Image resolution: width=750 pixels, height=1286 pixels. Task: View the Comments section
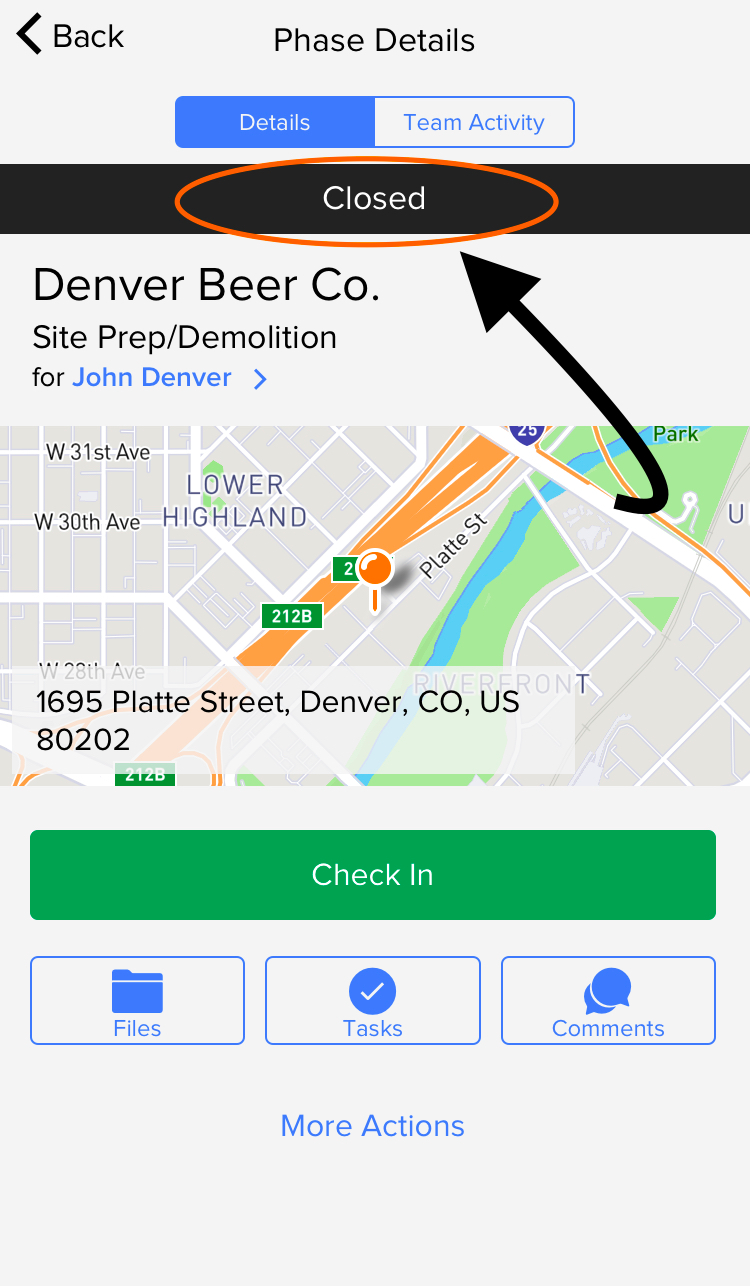pyautogui.click(x=608, y=1000)
